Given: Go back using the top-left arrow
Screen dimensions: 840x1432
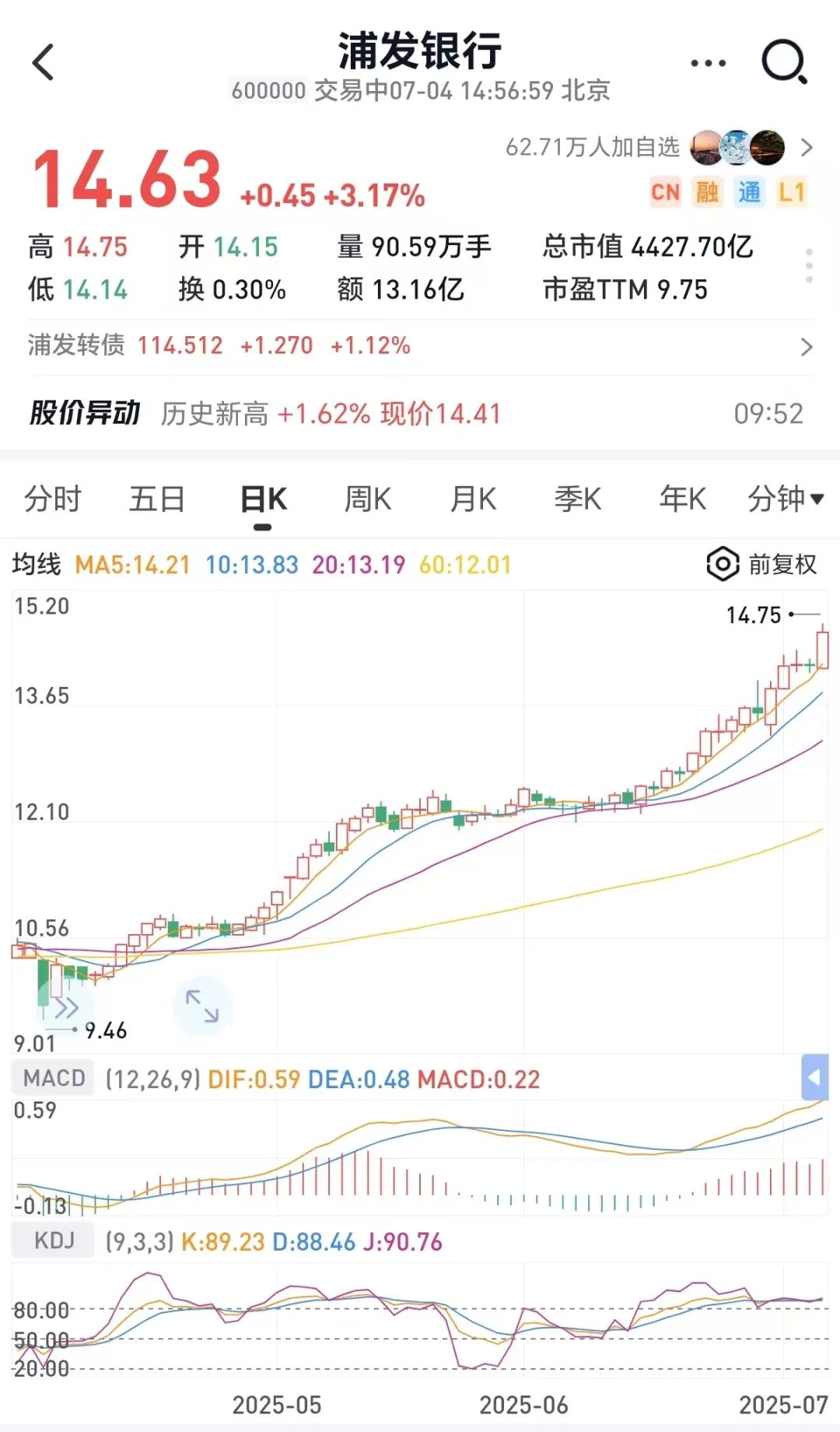Looking at the screenshot, I should point(44,62).
